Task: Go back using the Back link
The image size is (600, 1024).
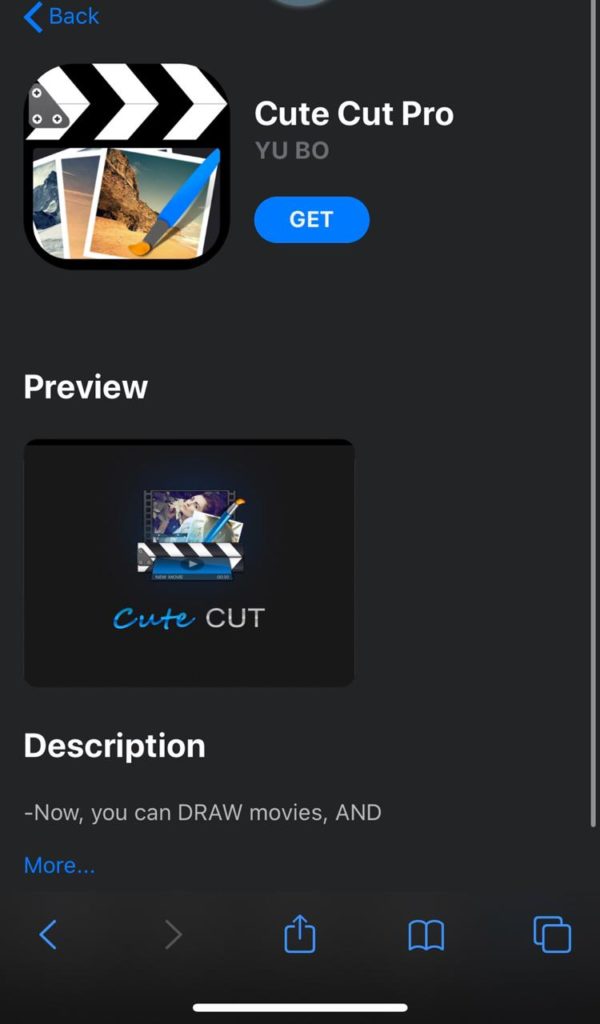Action: pyautogui.click(x=61, y=16)
